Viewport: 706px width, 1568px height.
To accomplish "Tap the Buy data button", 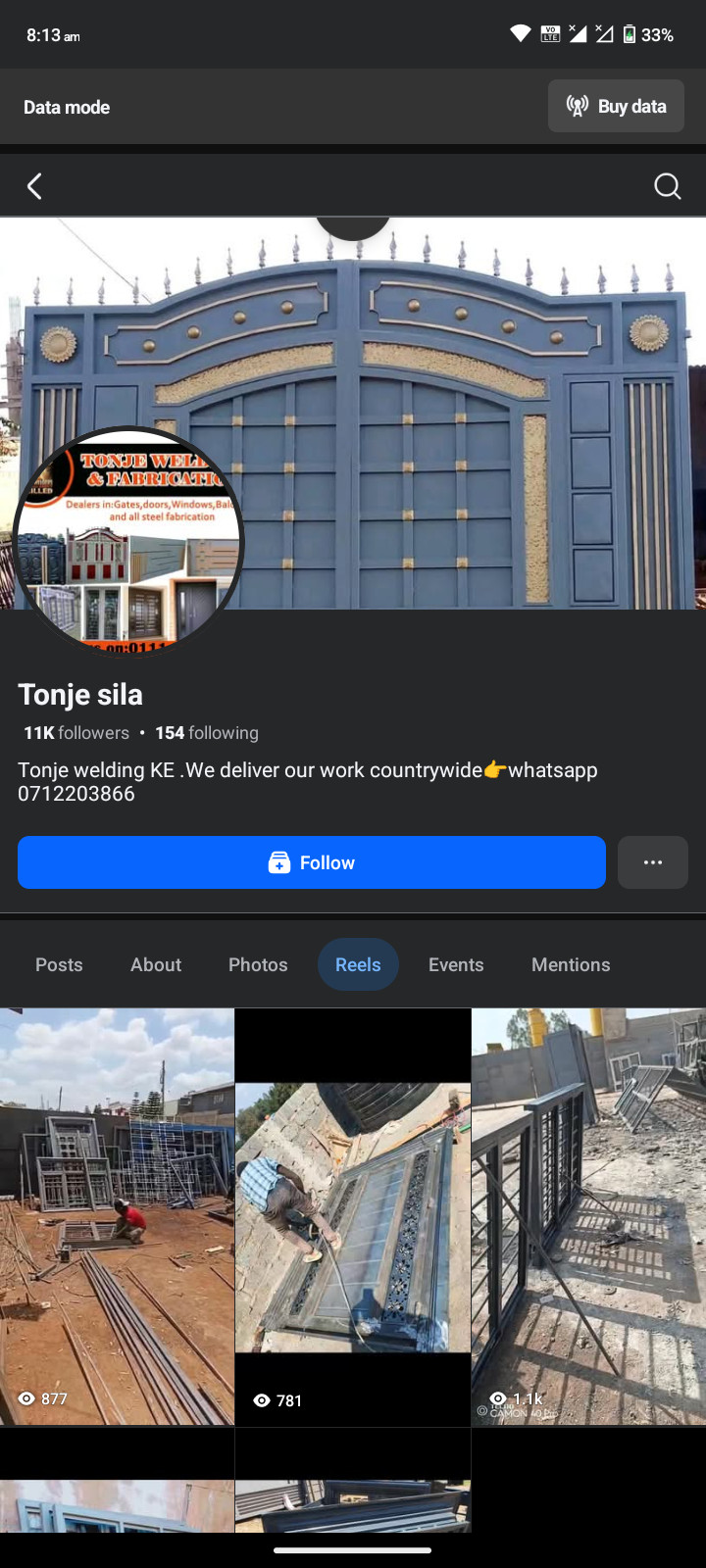I will pos(616,106).
